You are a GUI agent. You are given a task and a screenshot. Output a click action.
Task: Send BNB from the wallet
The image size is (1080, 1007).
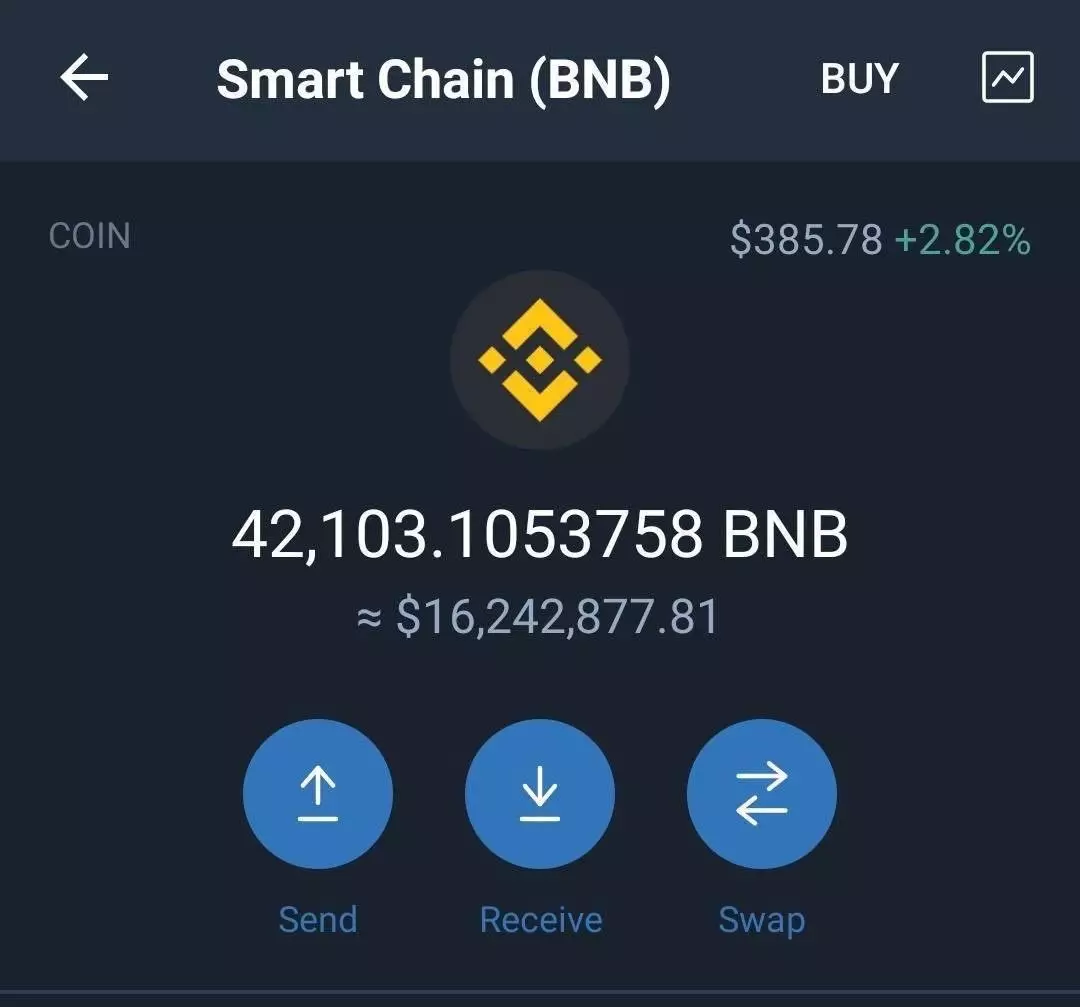coord(318,795)
